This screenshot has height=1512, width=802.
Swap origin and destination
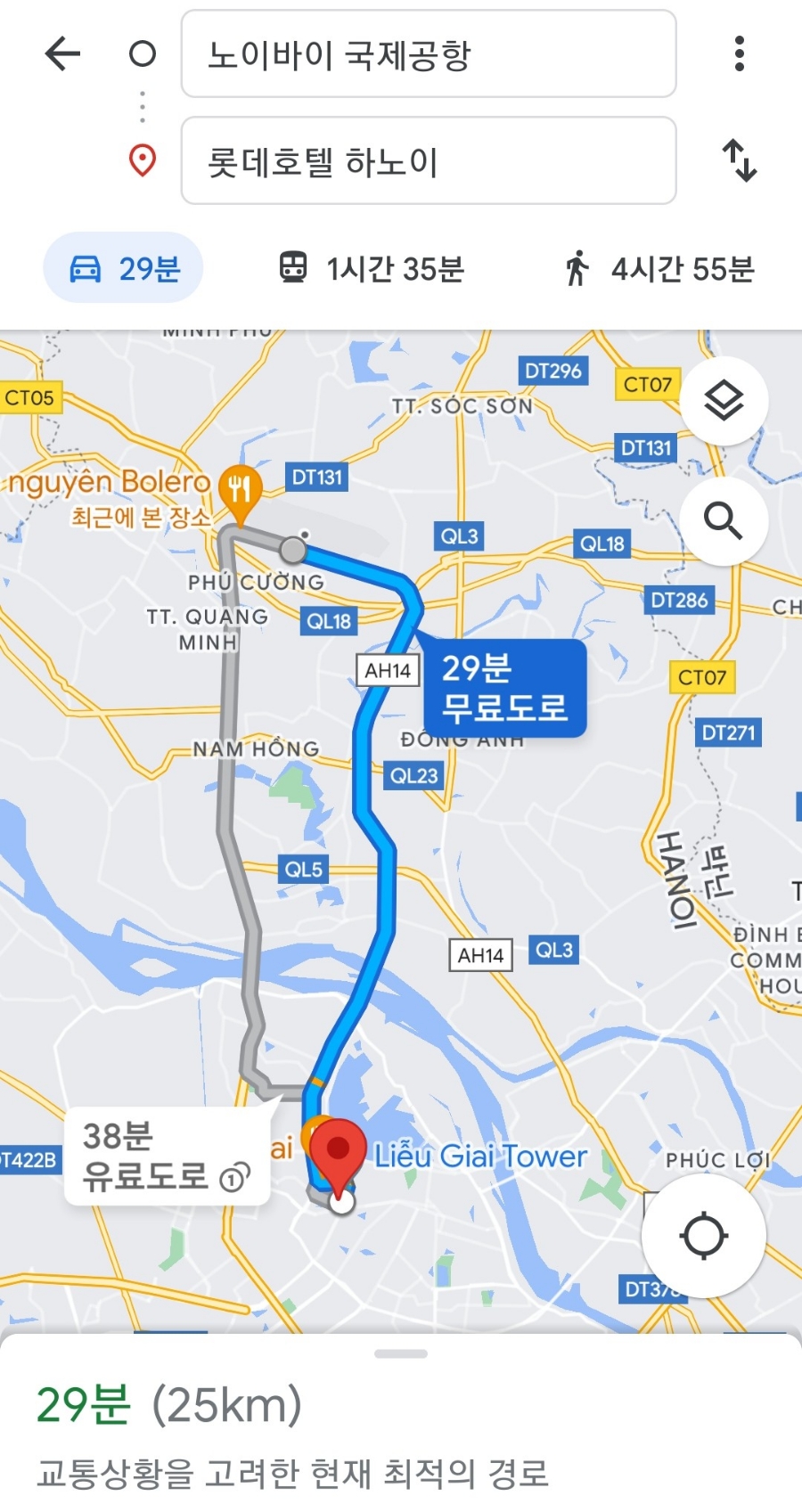point(739,160)
